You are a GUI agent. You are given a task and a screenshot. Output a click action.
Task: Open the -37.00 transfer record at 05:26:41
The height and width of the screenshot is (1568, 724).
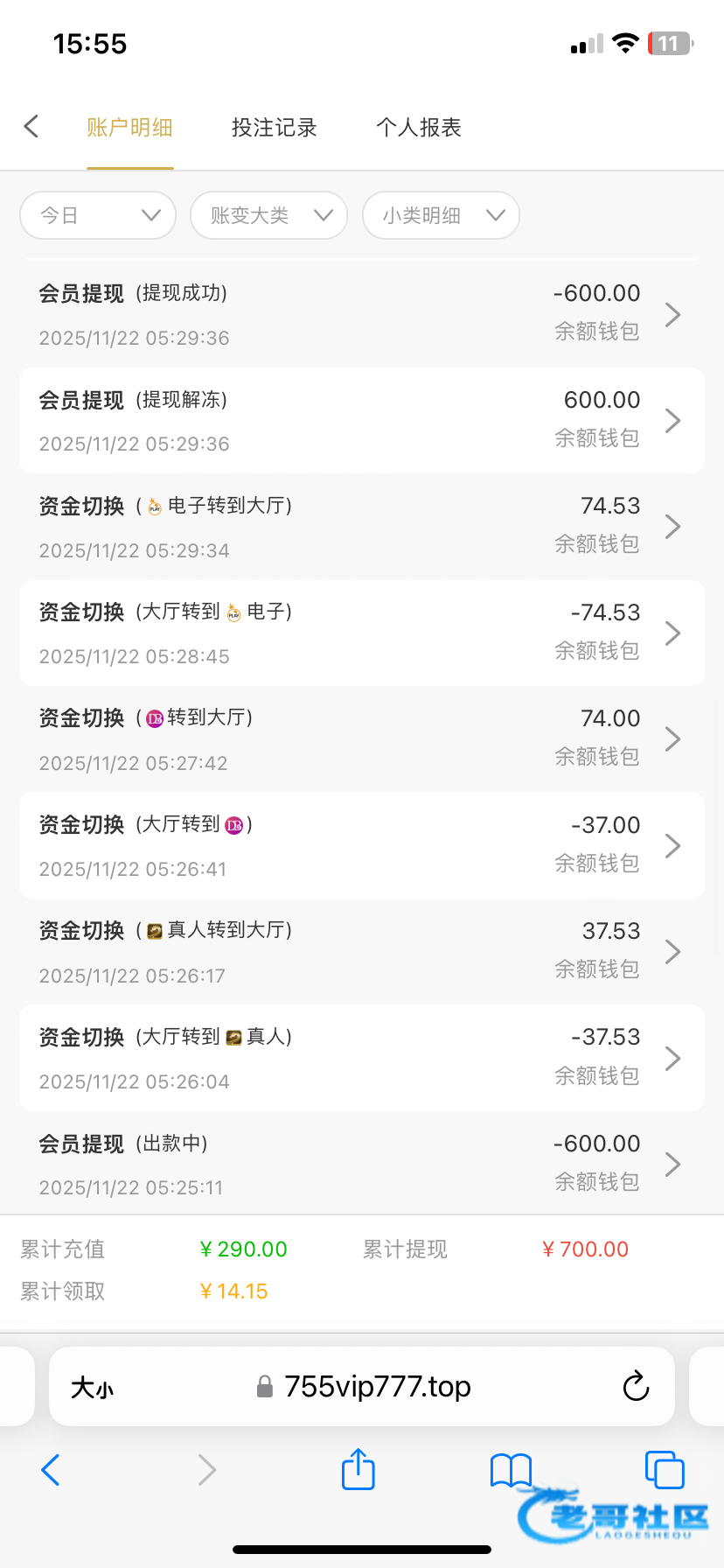(x=362, y=846)
